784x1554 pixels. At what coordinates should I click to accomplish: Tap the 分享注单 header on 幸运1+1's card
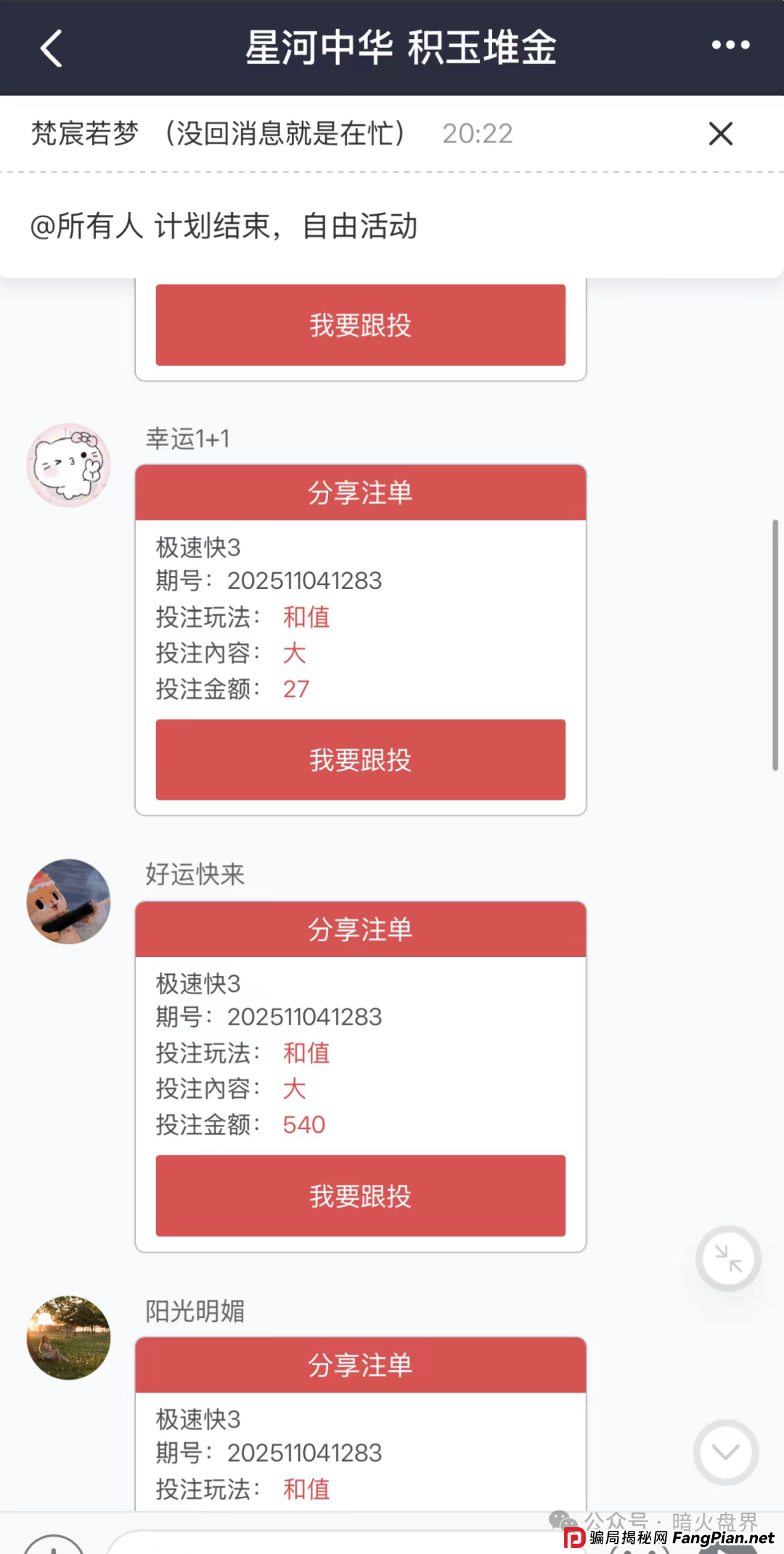[359, 492]
